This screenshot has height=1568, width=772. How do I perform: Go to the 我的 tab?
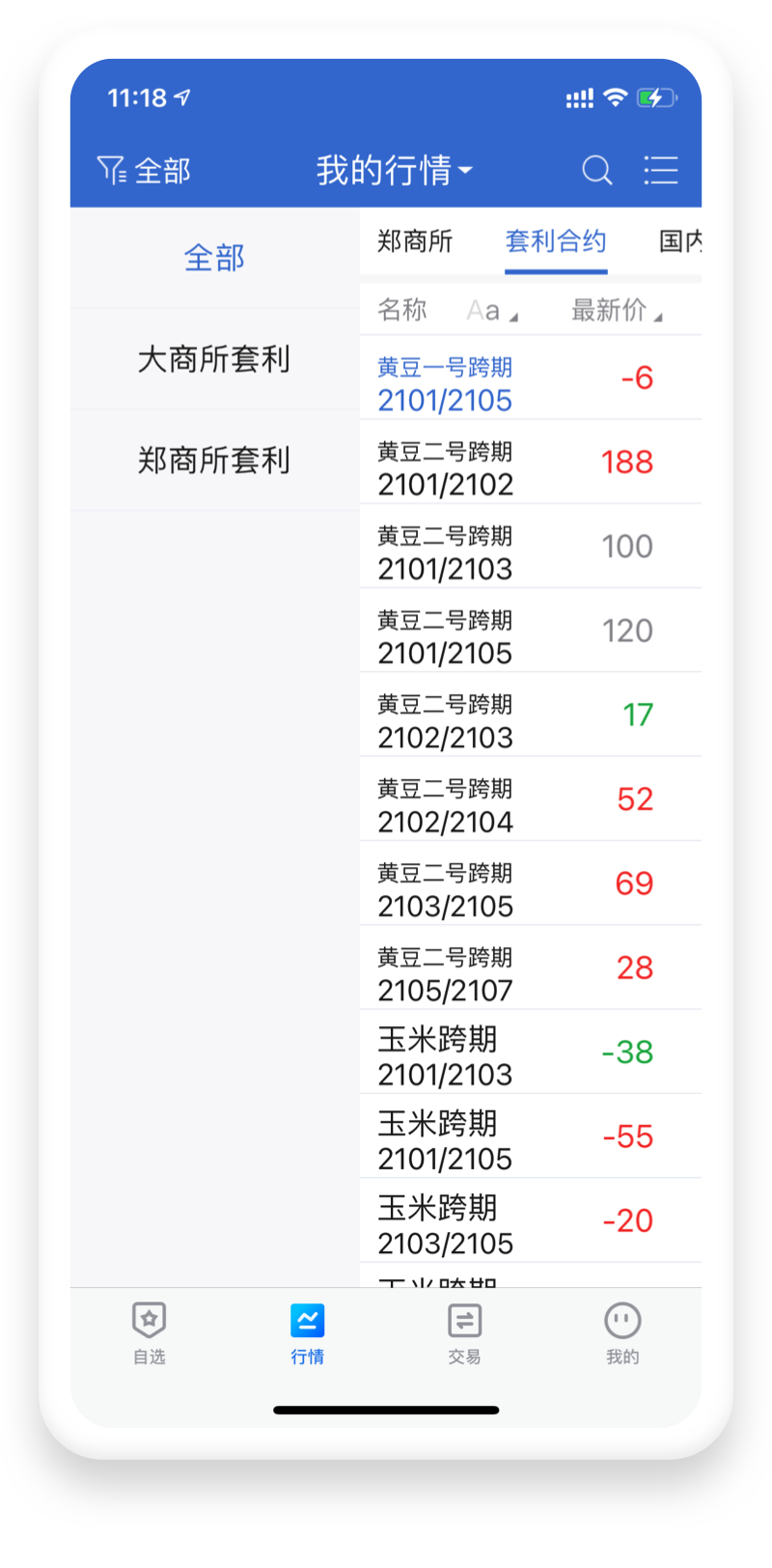622,1333
